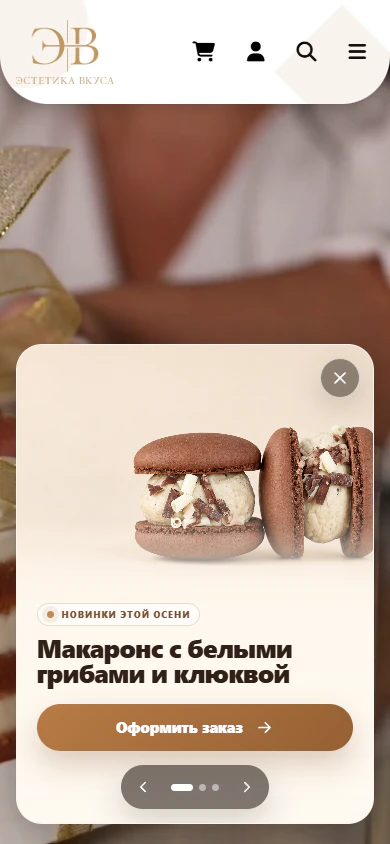
Task: Open the user account icon
Action: pyautogui.click(x=256, y=52)
